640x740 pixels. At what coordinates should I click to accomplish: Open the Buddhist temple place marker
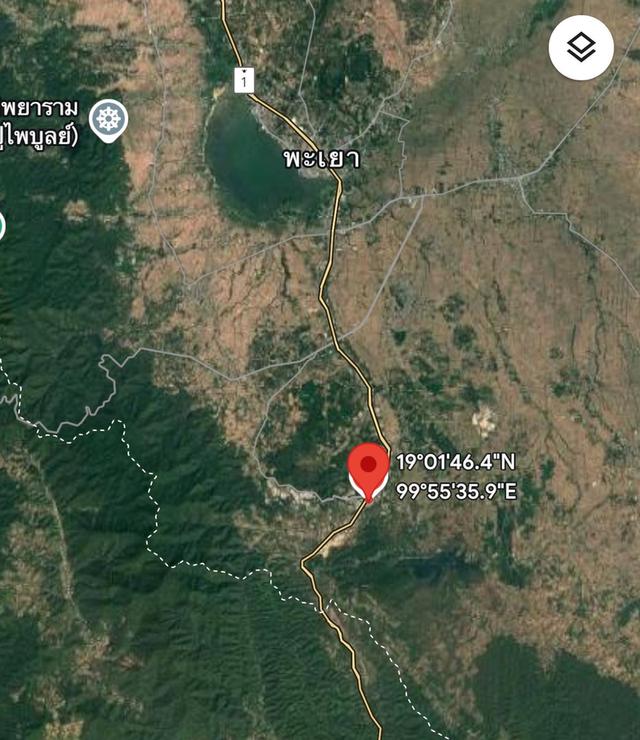coord(109,120)
